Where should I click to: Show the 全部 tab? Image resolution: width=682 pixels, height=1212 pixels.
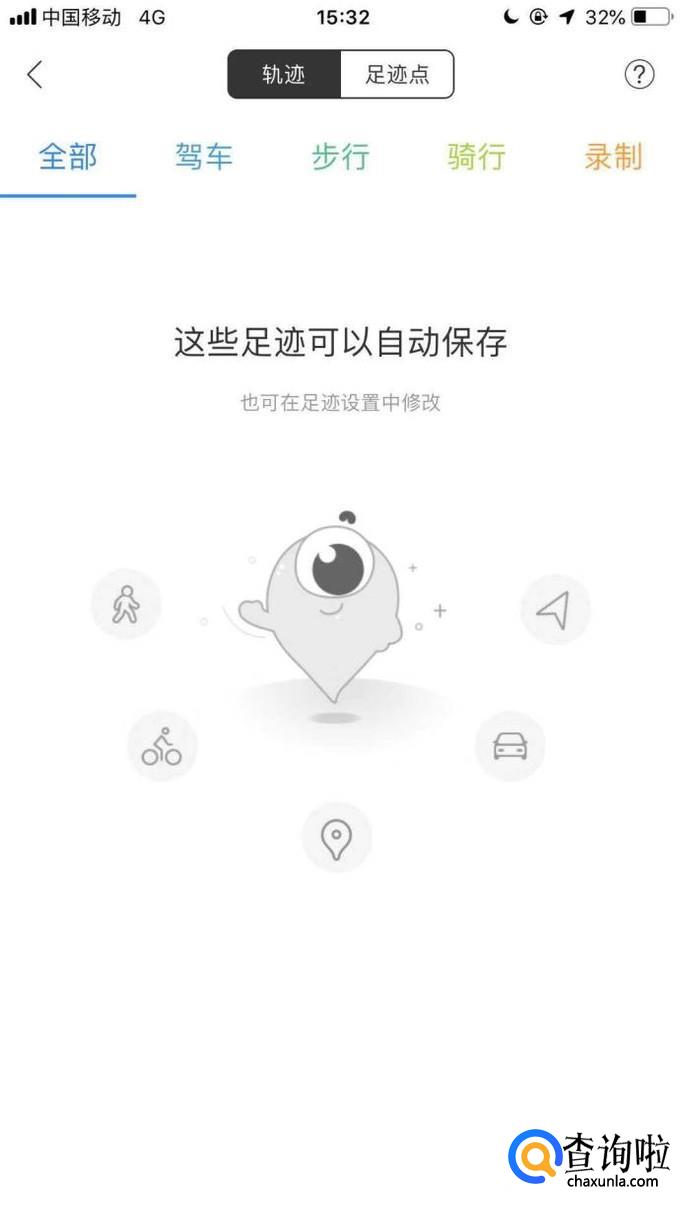click(68, 157)
